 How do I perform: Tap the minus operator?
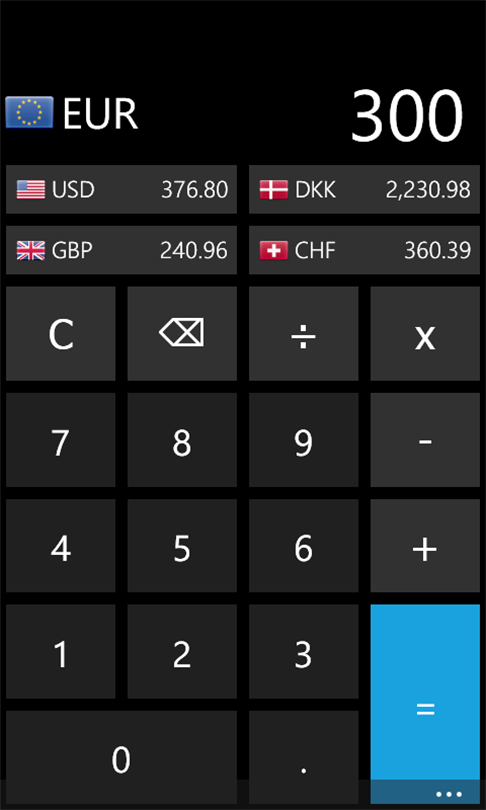point(425,440)
